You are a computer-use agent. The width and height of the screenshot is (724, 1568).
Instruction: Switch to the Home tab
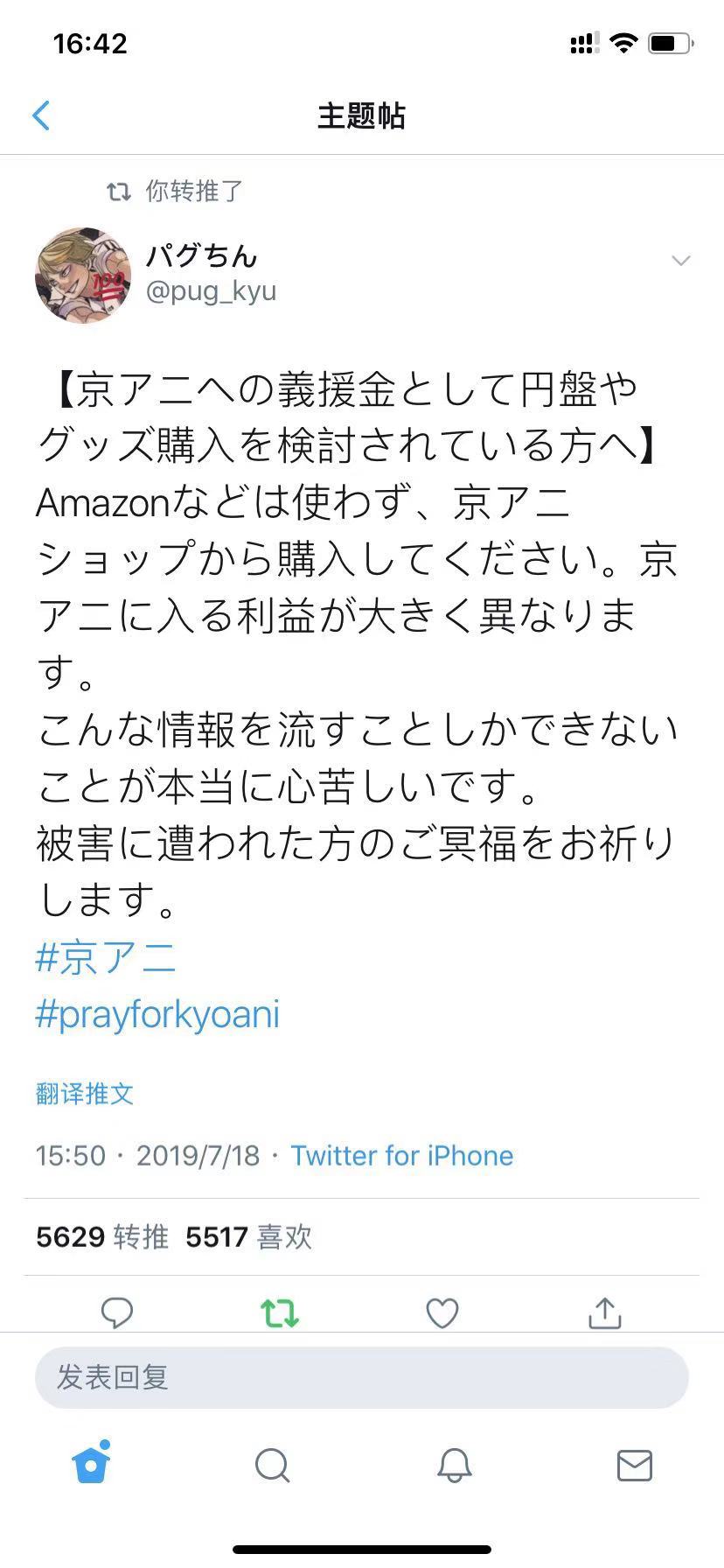click(91, 1464)
